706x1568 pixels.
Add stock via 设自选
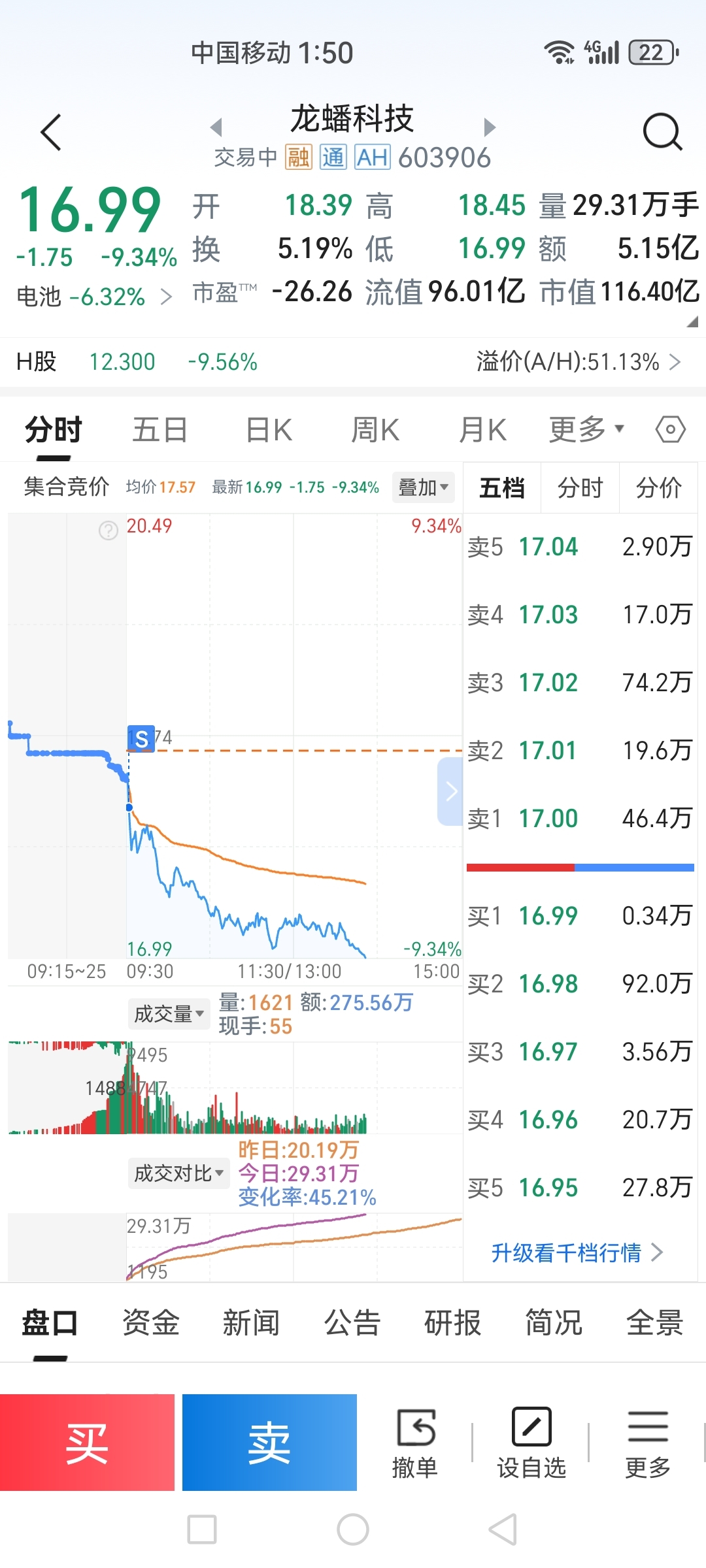(x=531, y=1443)
